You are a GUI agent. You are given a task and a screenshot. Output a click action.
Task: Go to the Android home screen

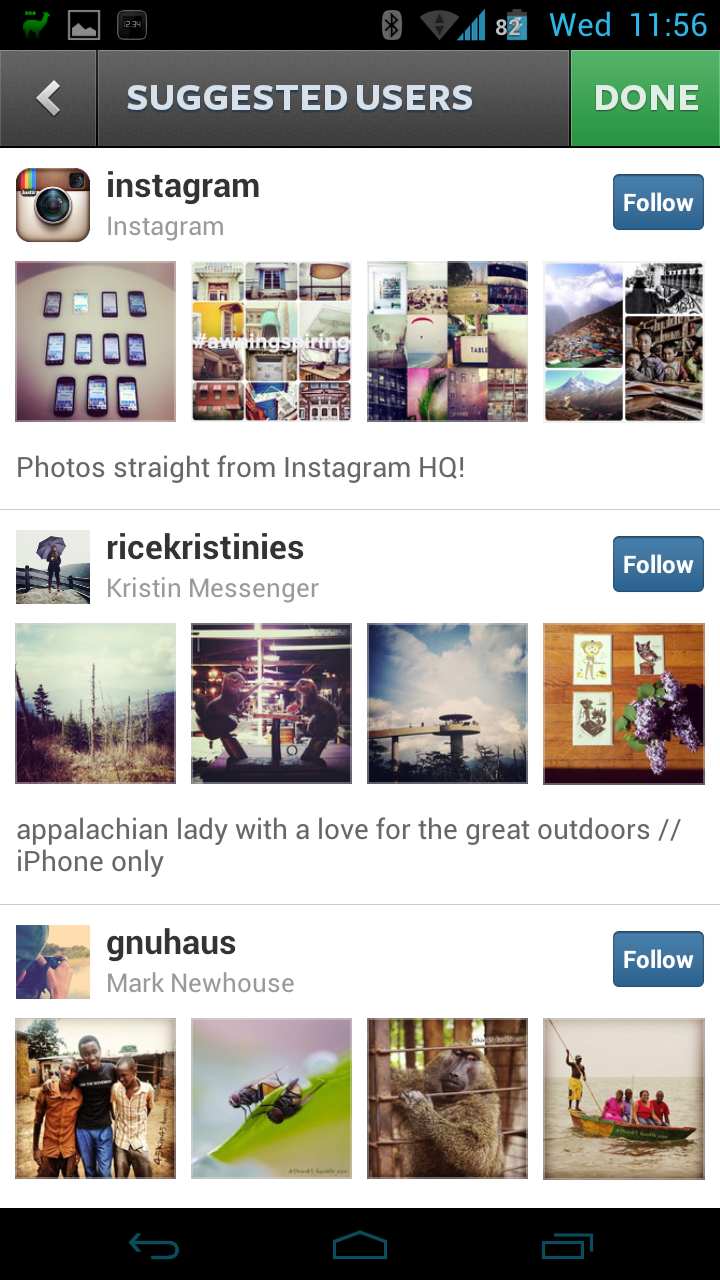[x=360, y=1245]
